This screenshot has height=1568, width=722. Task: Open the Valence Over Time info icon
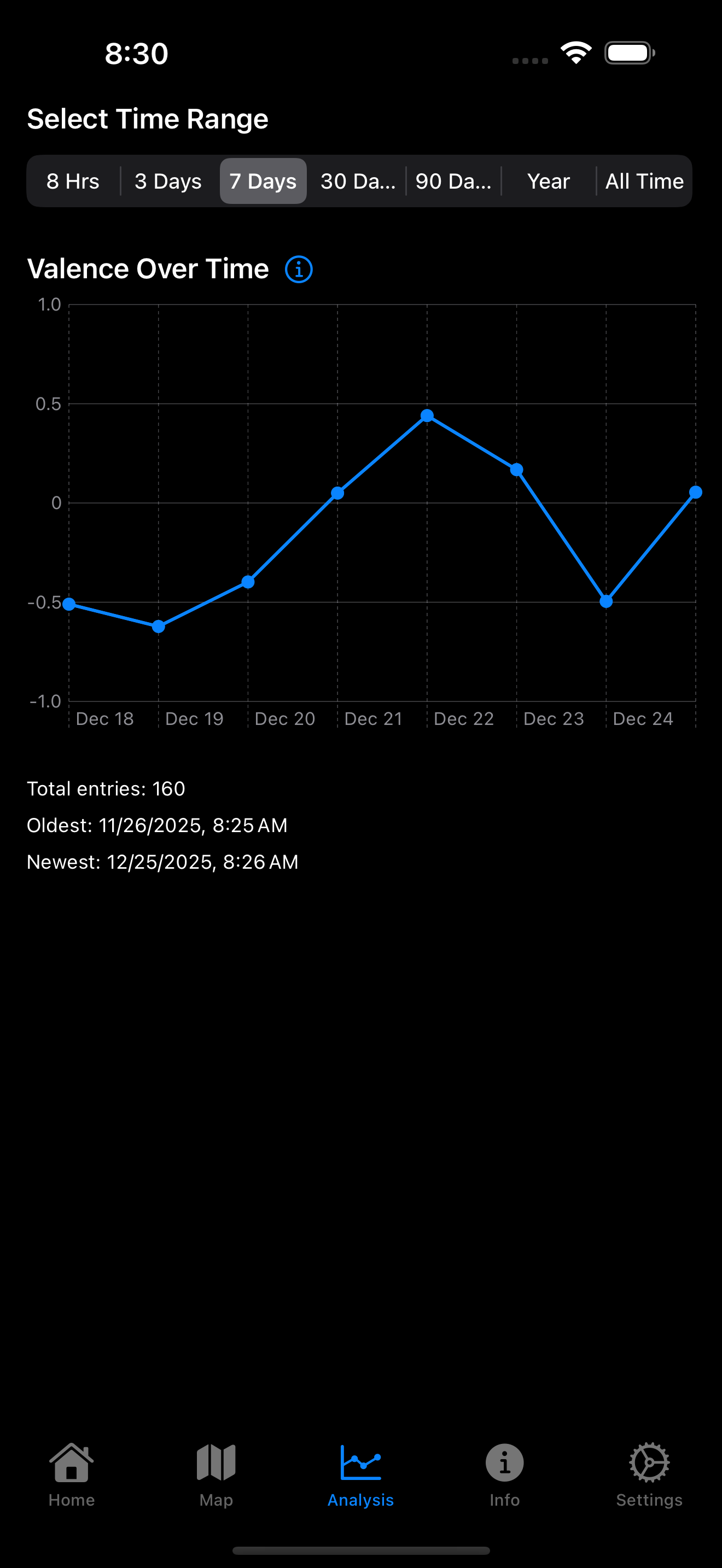pos(298,269)
